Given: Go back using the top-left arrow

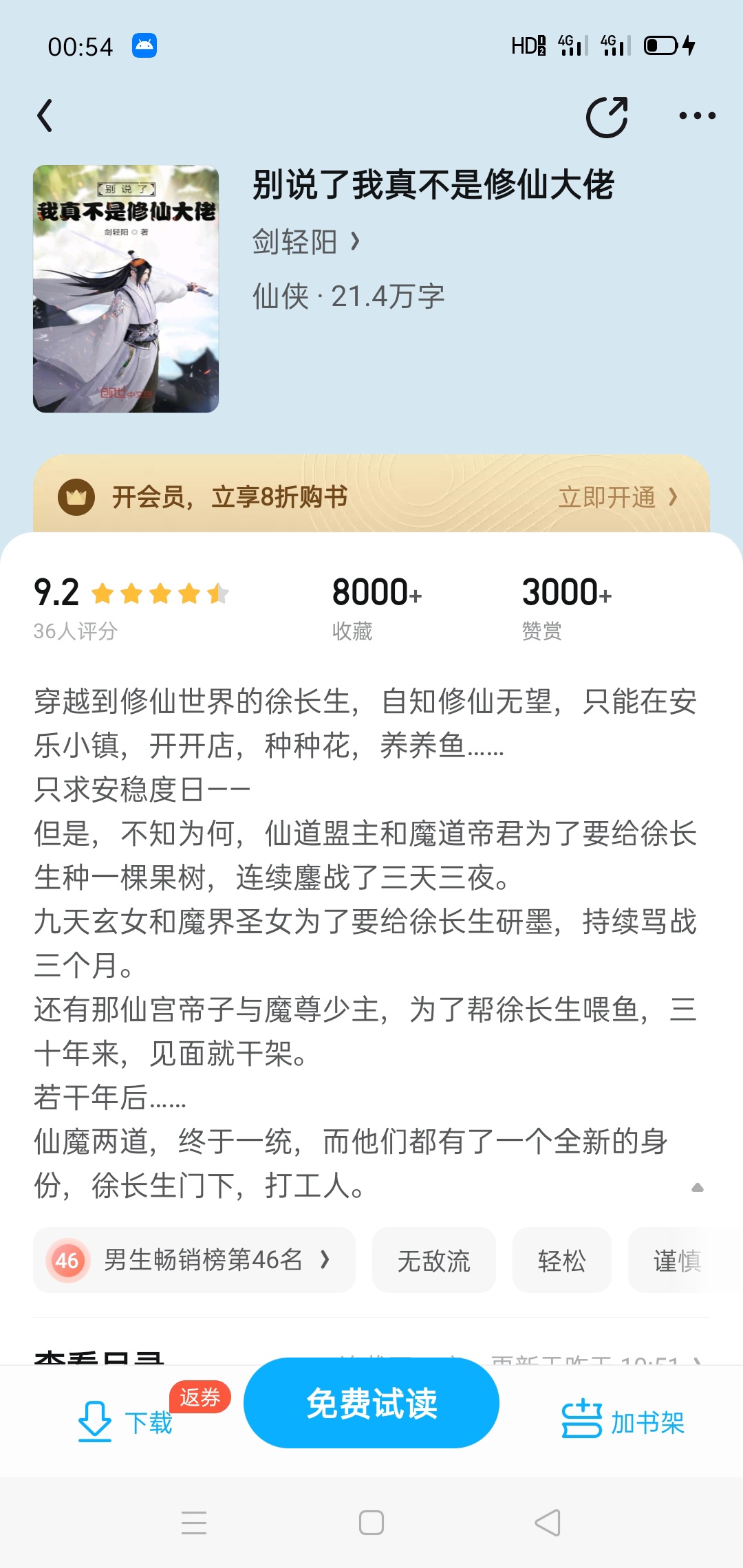Looking at the screenshot, I should point(45,116).
